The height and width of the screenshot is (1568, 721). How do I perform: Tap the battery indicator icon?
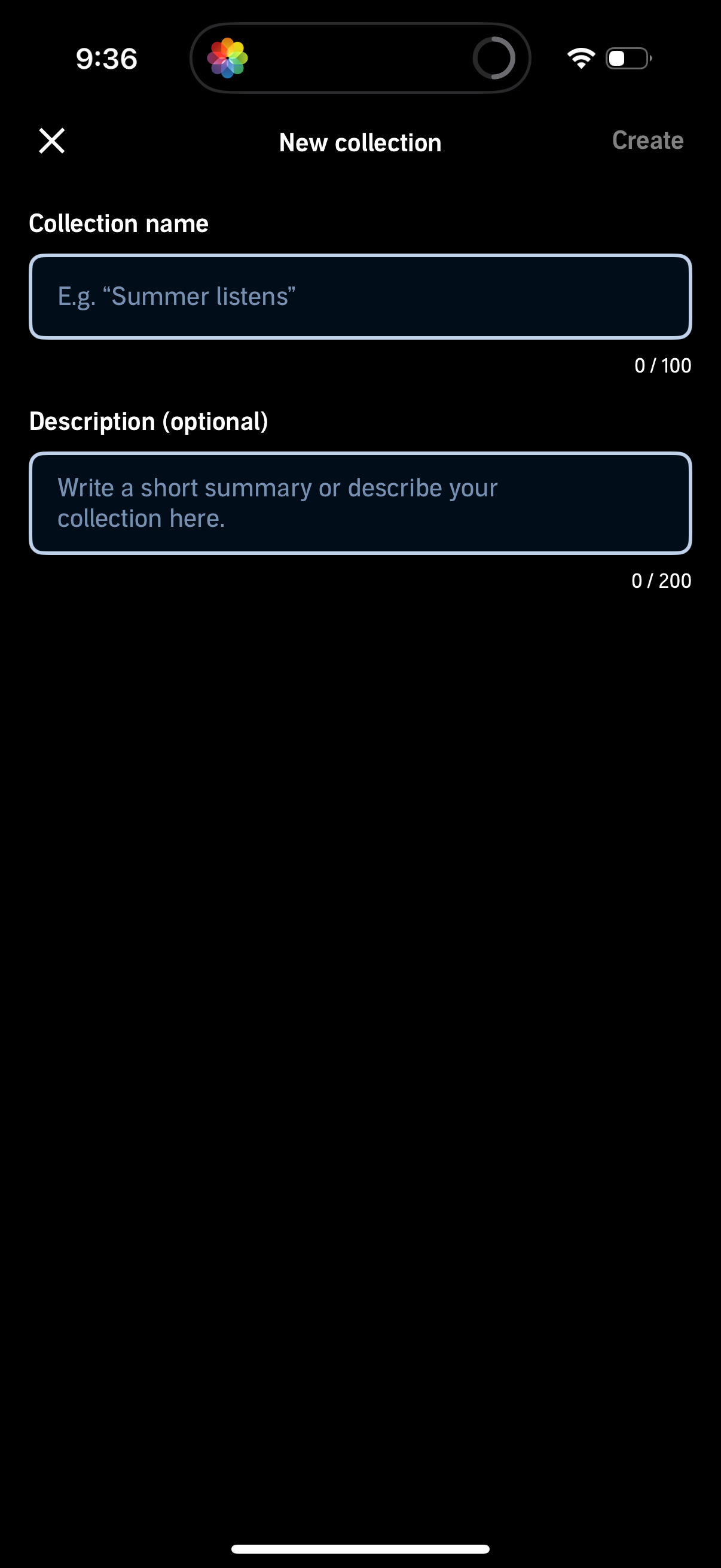(627, 58)
